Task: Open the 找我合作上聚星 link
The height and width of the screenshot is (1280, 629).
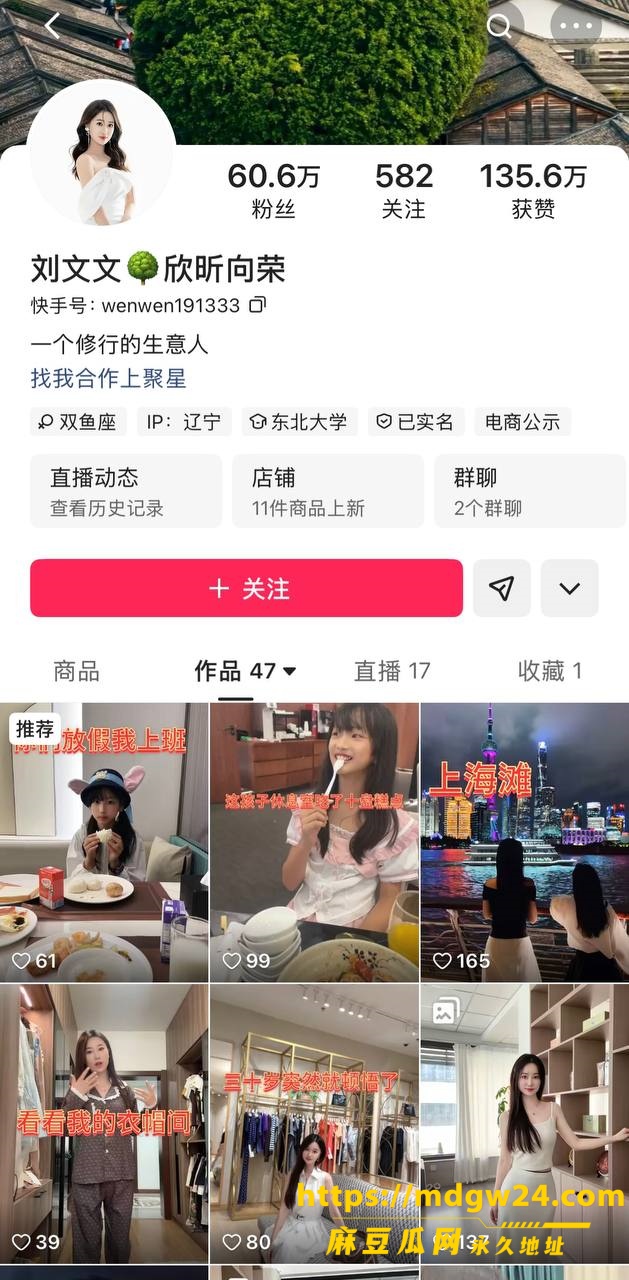Action: click(x=108, y=378)
